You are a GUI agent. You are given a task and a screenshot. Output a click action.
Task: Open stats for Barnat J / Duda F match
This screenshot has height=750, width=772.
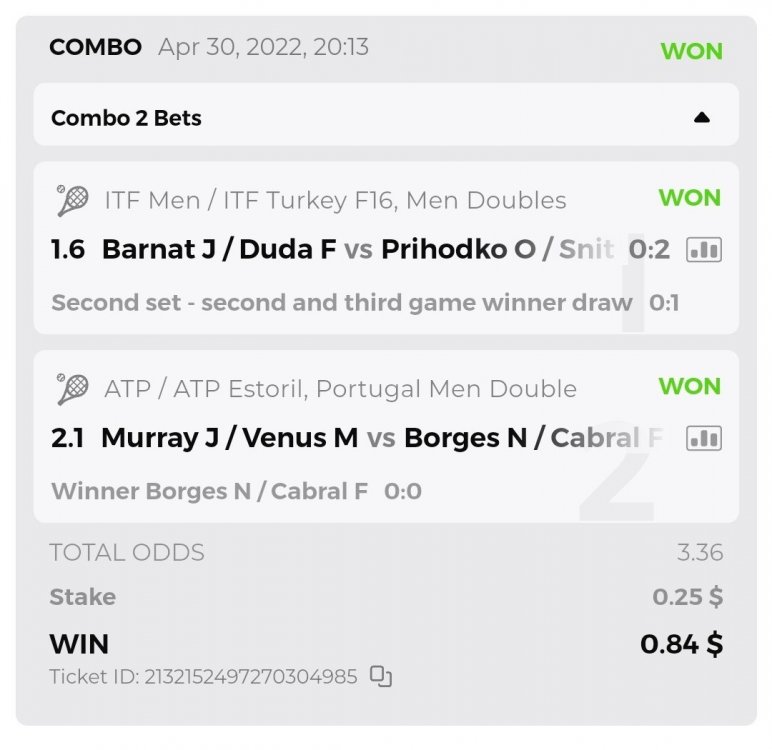[x=704, y=250]
